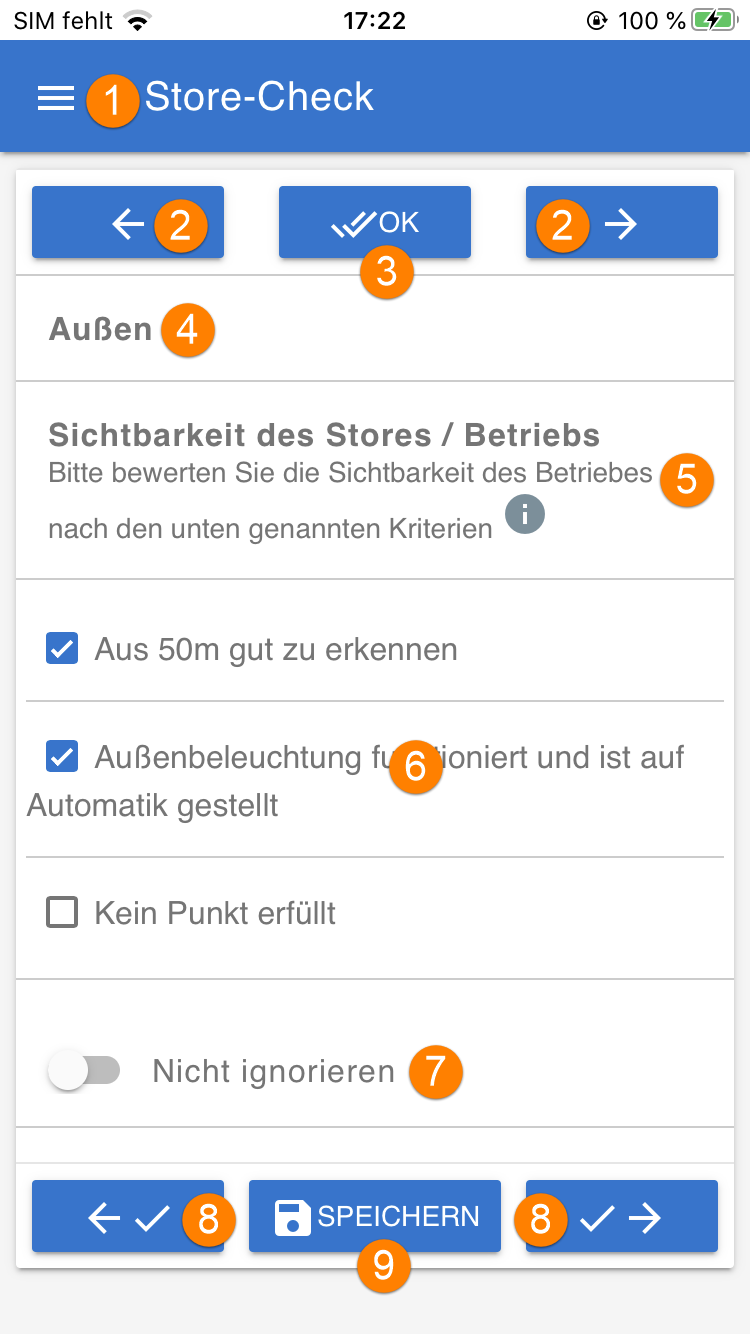The width and height of the screenshot is (750, 1334).
Task: Open the hamburger menu next to Store-Check
Action: coord(56,97)
